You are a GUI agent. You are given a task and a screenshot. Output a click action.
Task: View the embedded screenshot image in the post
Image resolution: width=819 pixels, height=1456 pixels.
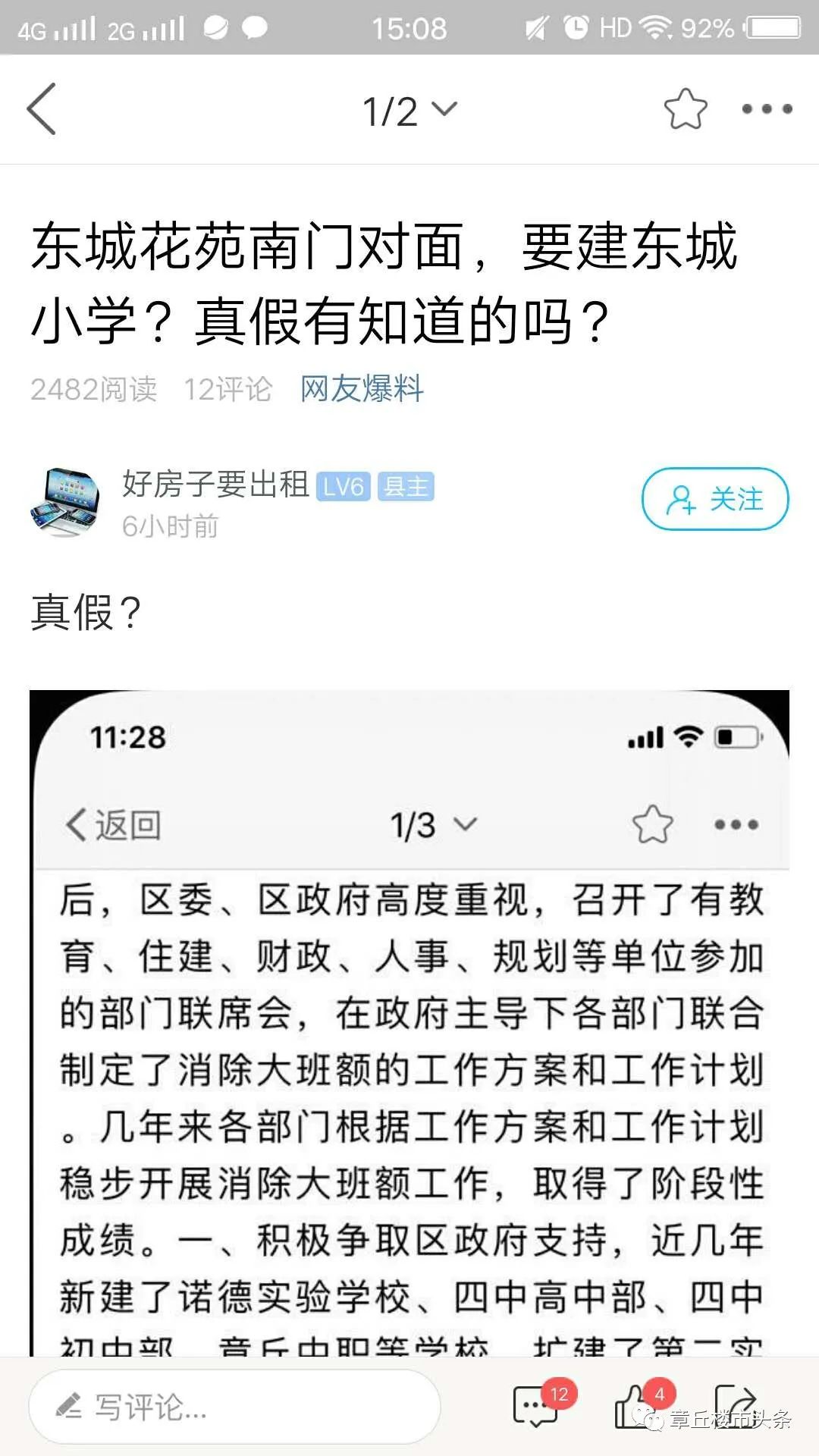pos(409,1024)
